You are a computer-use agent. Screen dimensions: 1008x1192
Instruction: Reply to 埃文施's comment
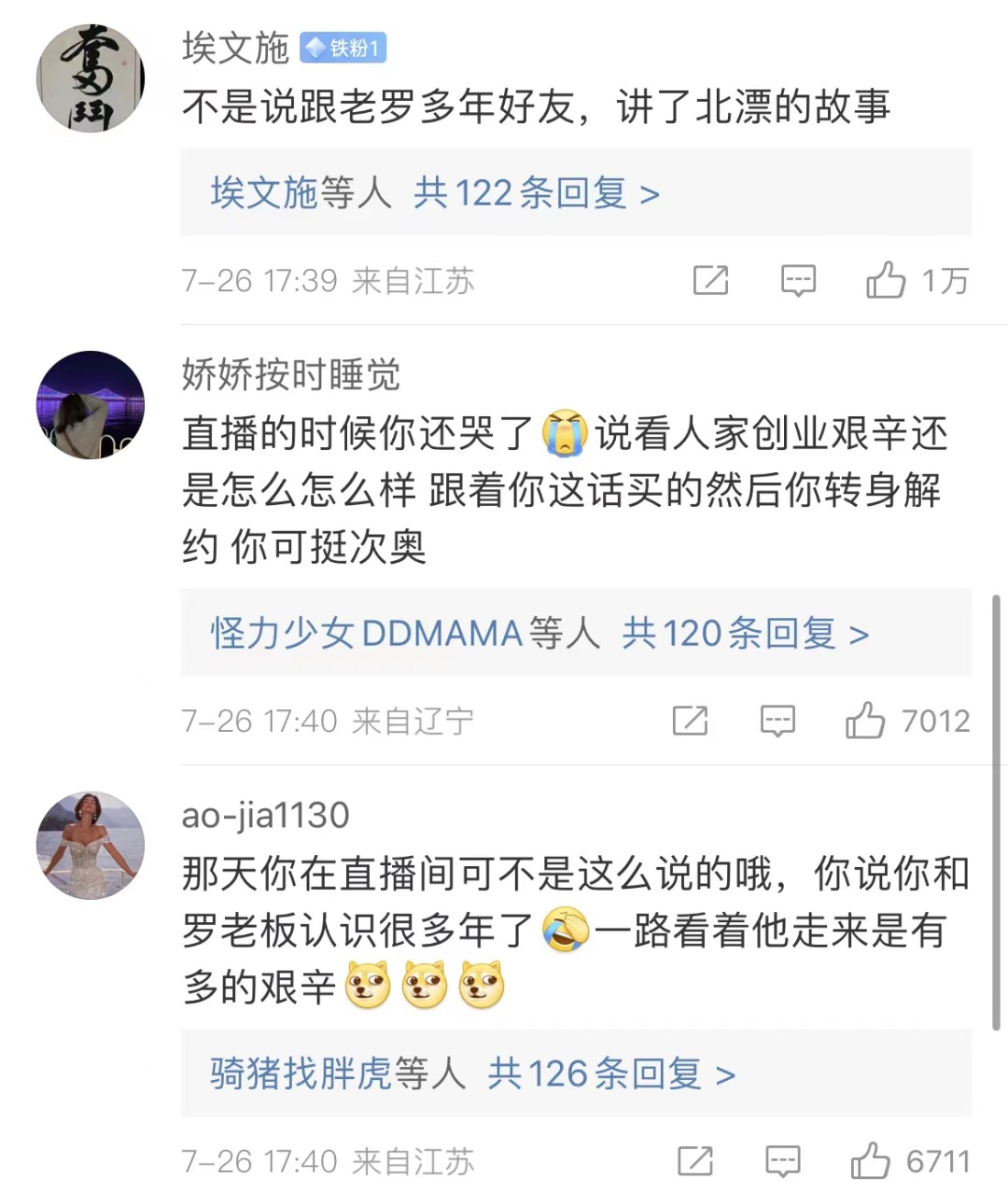[x=798, y=280]
